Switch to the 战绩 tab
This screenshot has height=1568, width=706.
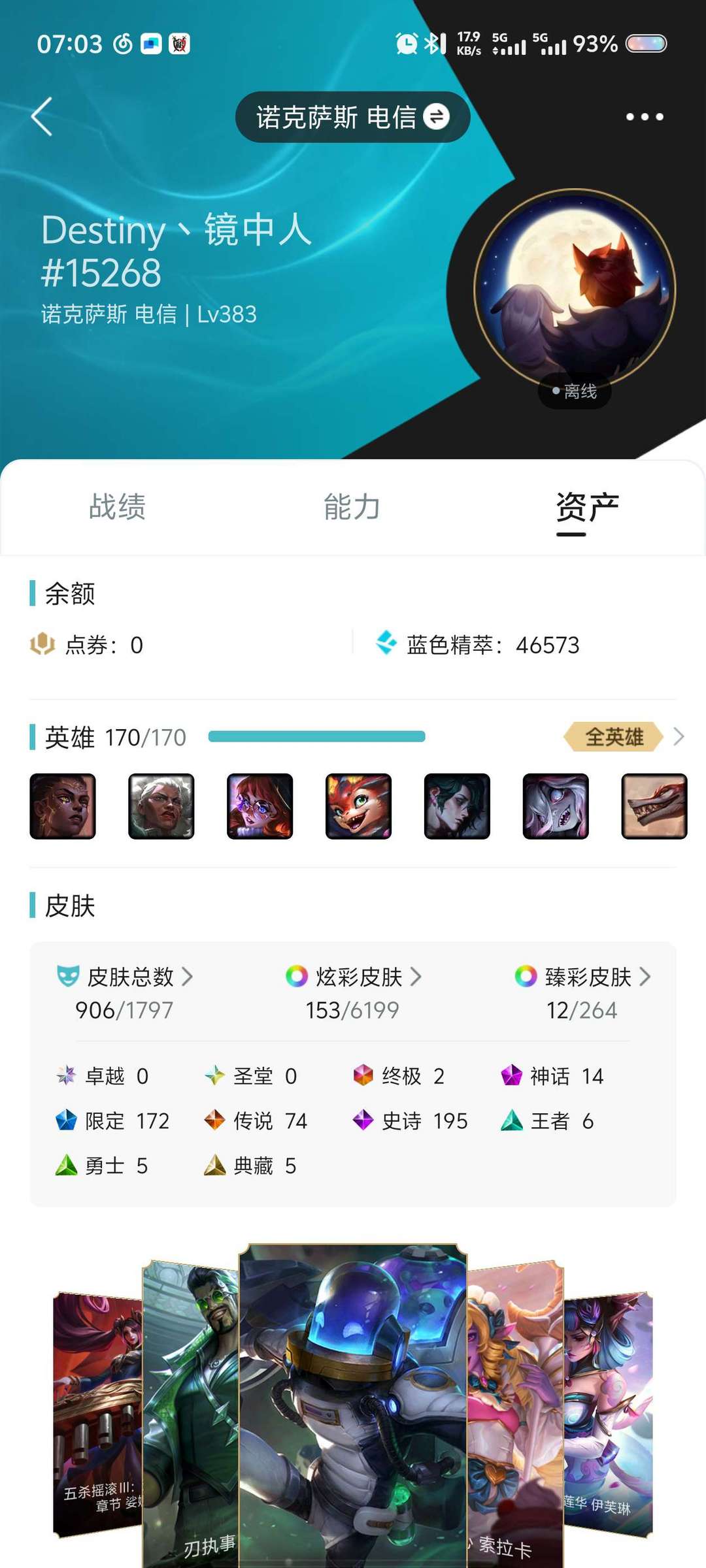[117, 508]
